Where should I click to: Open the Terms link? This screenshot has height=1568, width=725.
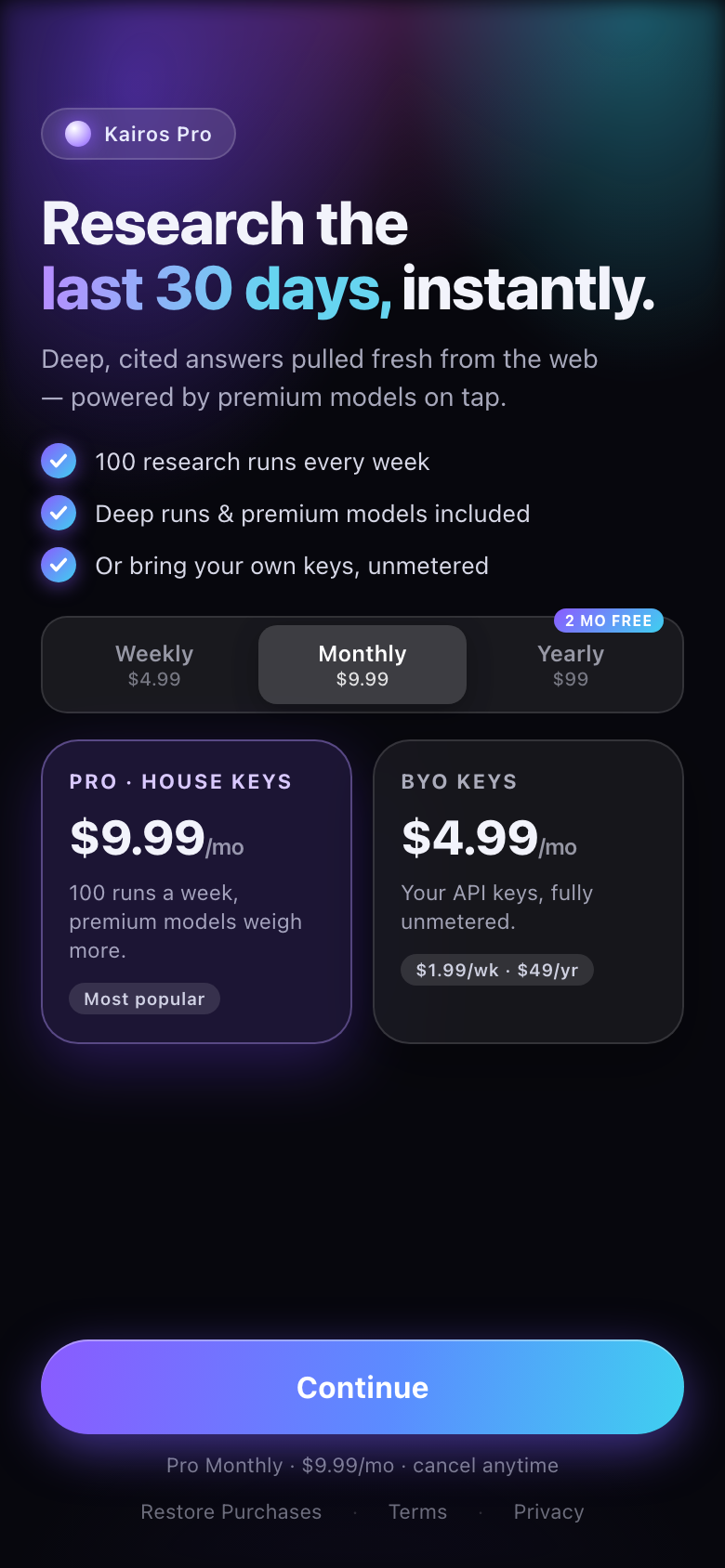[x=417, y=1512]
